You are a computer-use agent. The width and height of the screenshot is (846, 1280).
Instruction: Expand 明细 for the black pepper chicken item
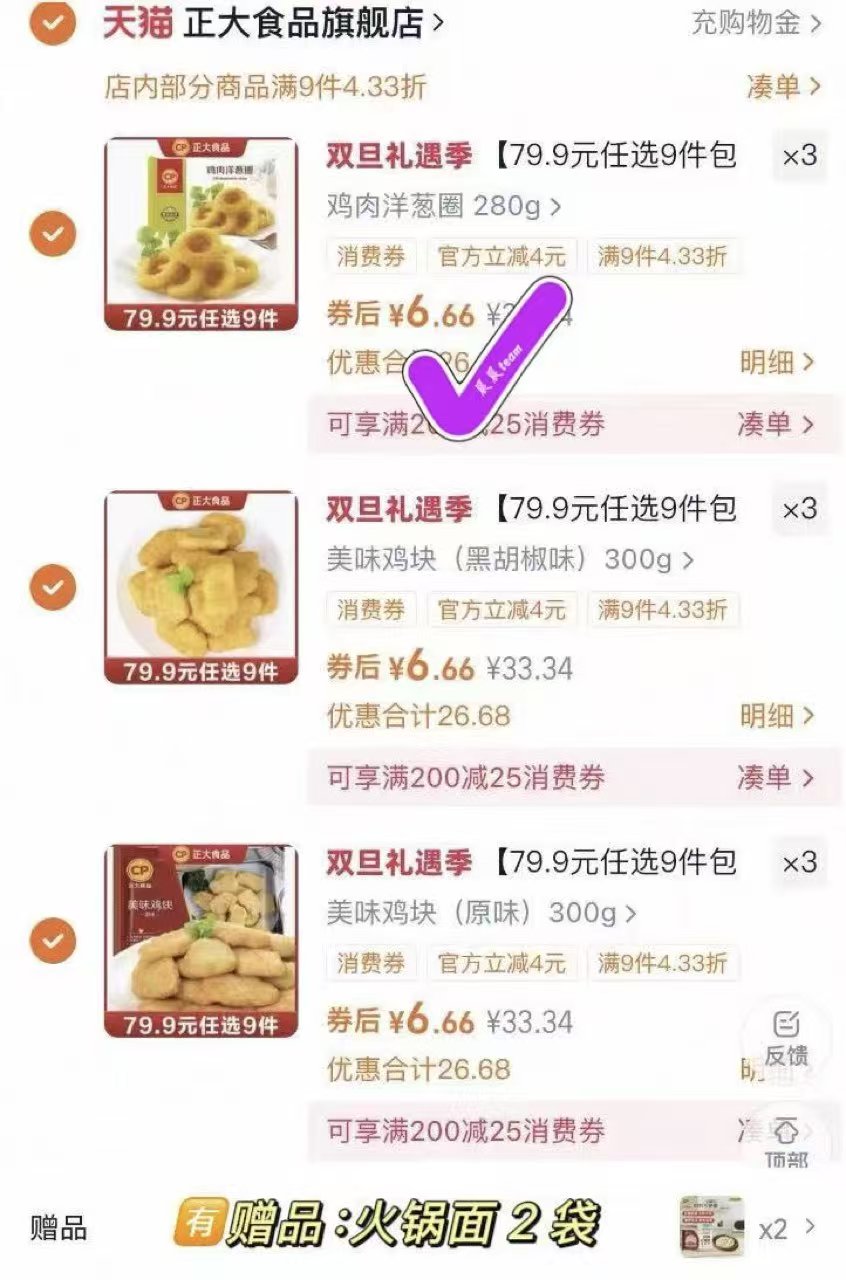(x=768, y=716)
